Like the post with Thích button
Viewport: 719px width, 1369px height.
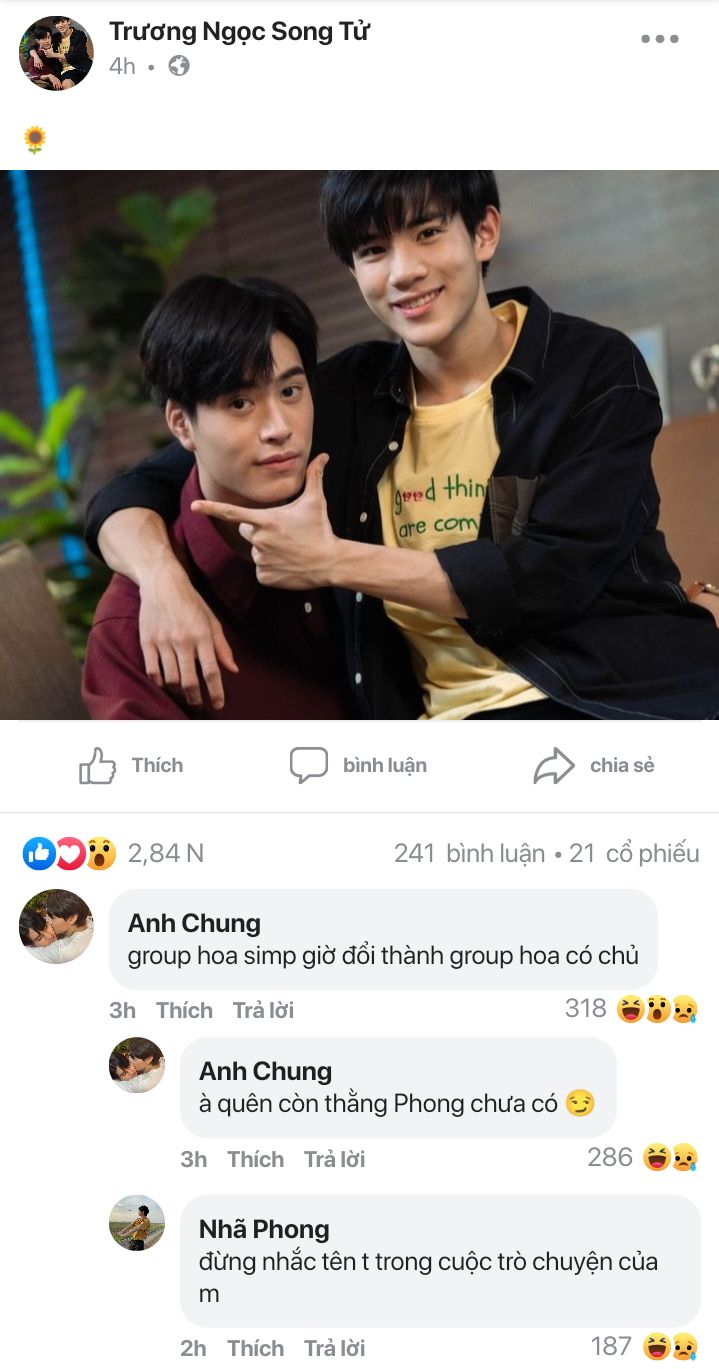click(x=130, y=766)
